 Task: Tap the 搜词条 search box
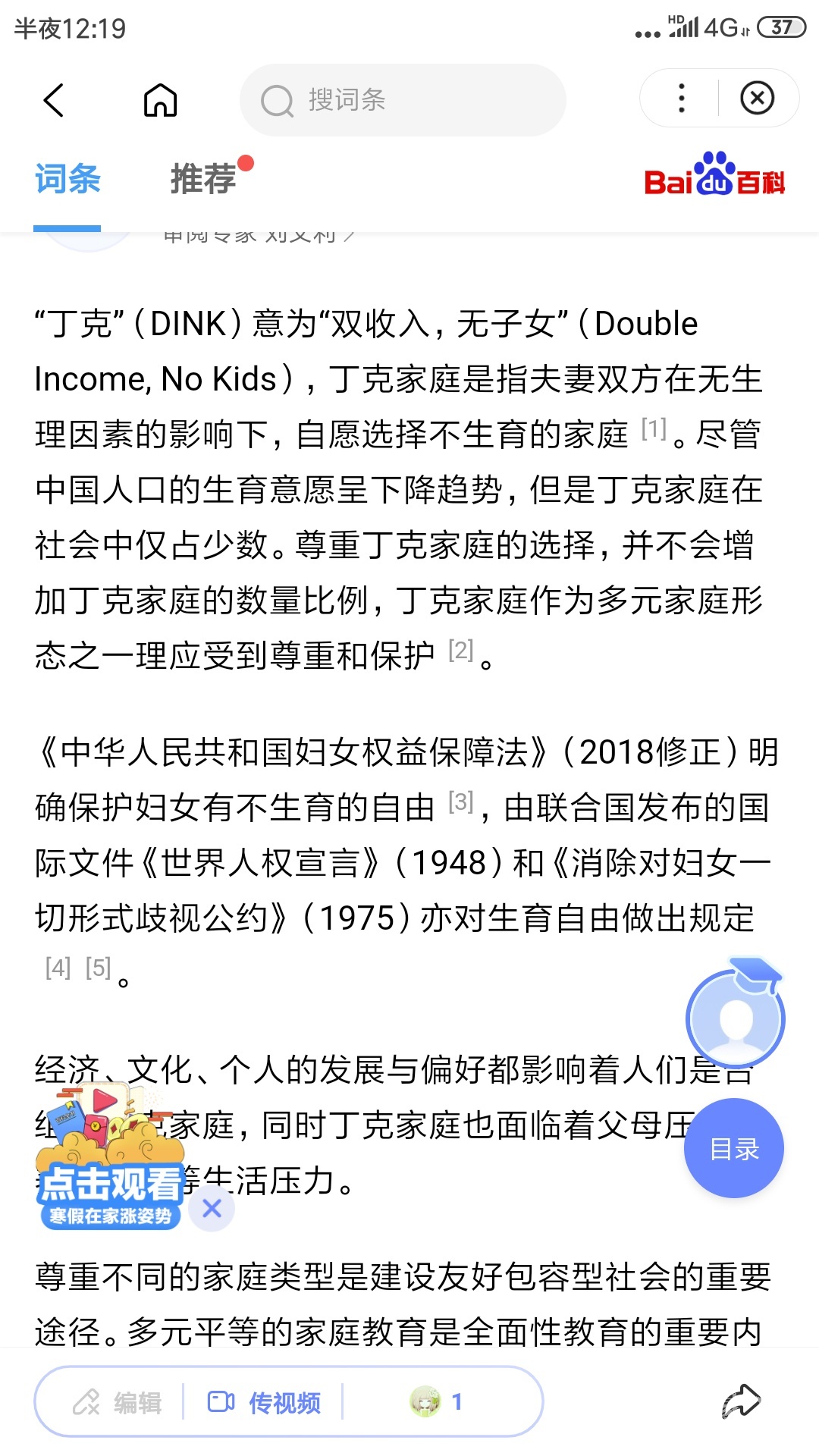tap(402, 100)
